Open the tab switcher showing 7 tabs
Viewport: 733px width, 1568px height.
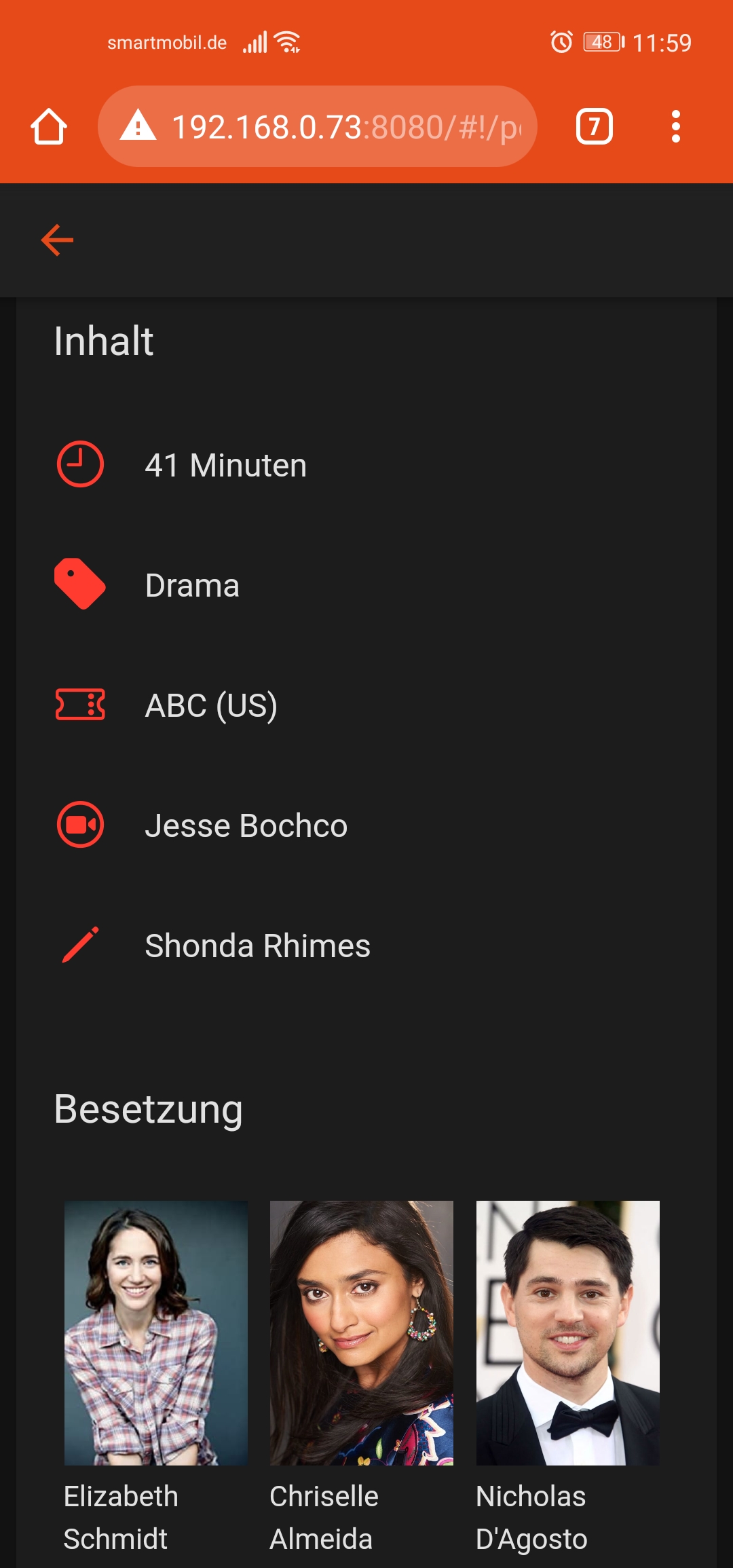[595, 126]
